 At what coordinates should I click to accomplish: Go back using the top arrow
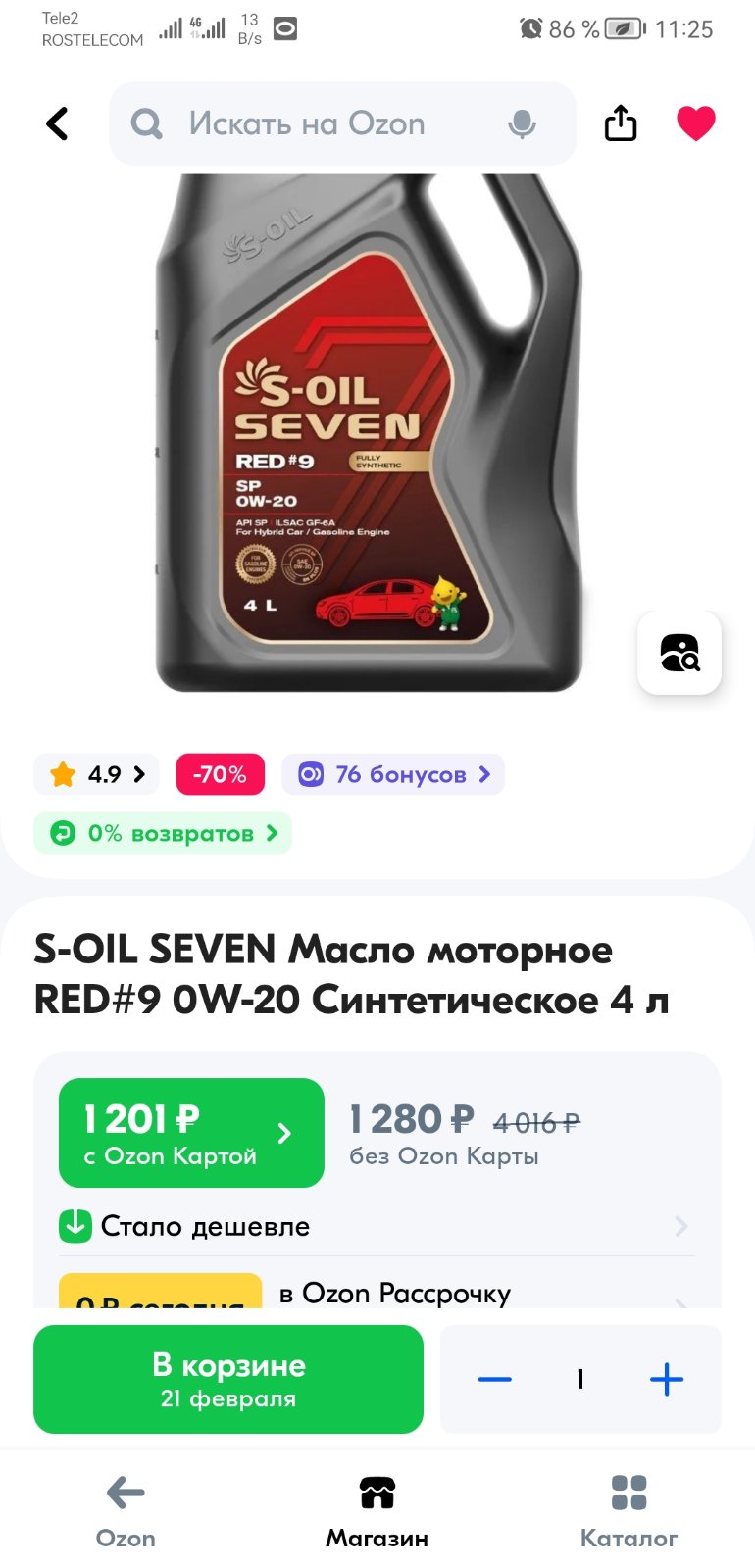(x=58, y=123)
